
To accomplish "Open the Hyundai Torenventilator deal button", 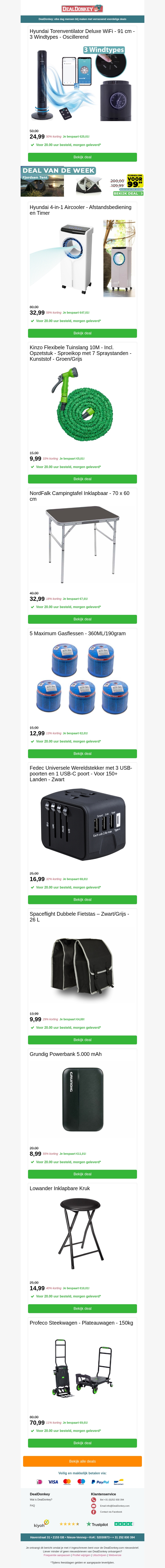I will [82, 157].
